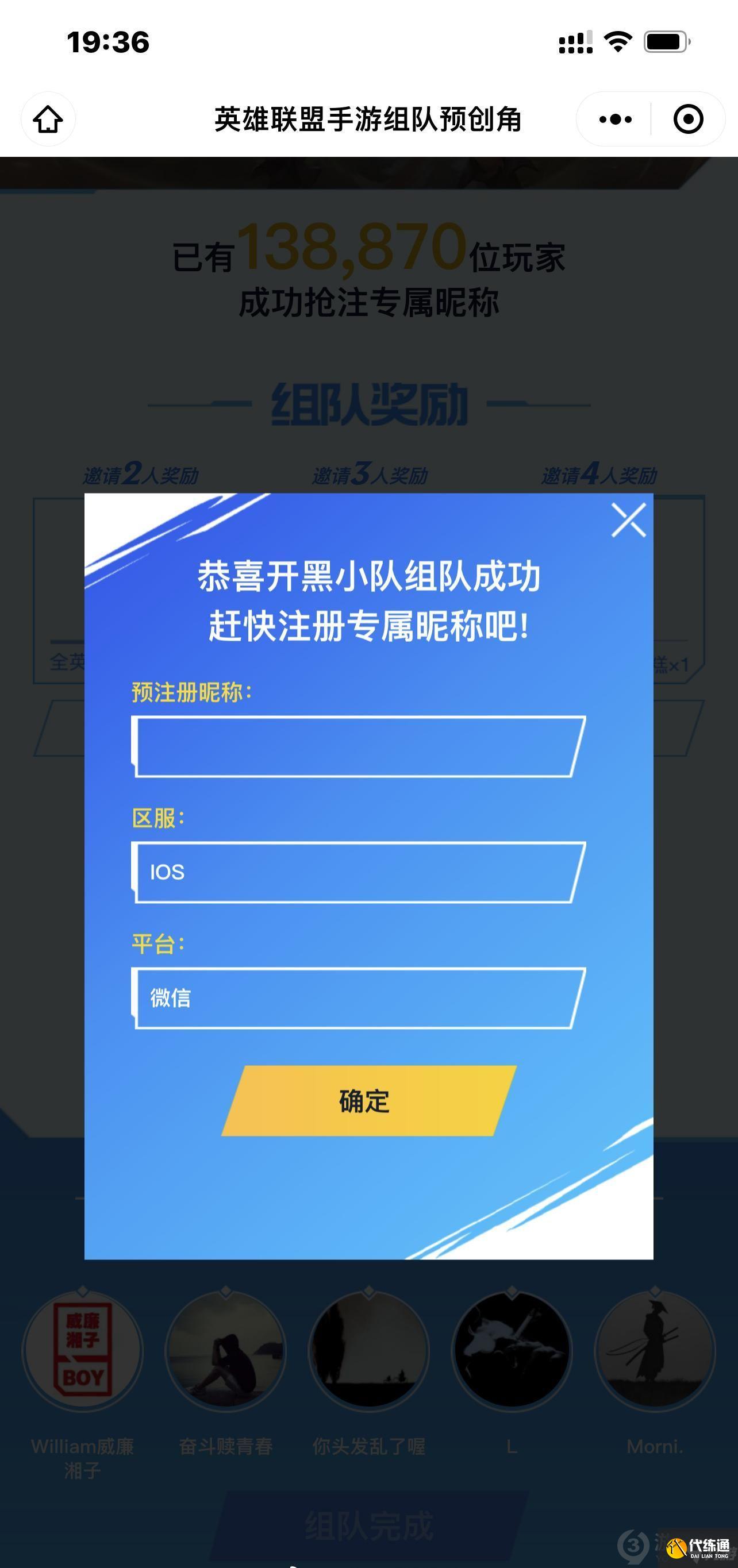Tap the Wi-Fi icon in status bar
Image resolution: width=738 pixels, height=1568 pixels.
click(617, 41)
